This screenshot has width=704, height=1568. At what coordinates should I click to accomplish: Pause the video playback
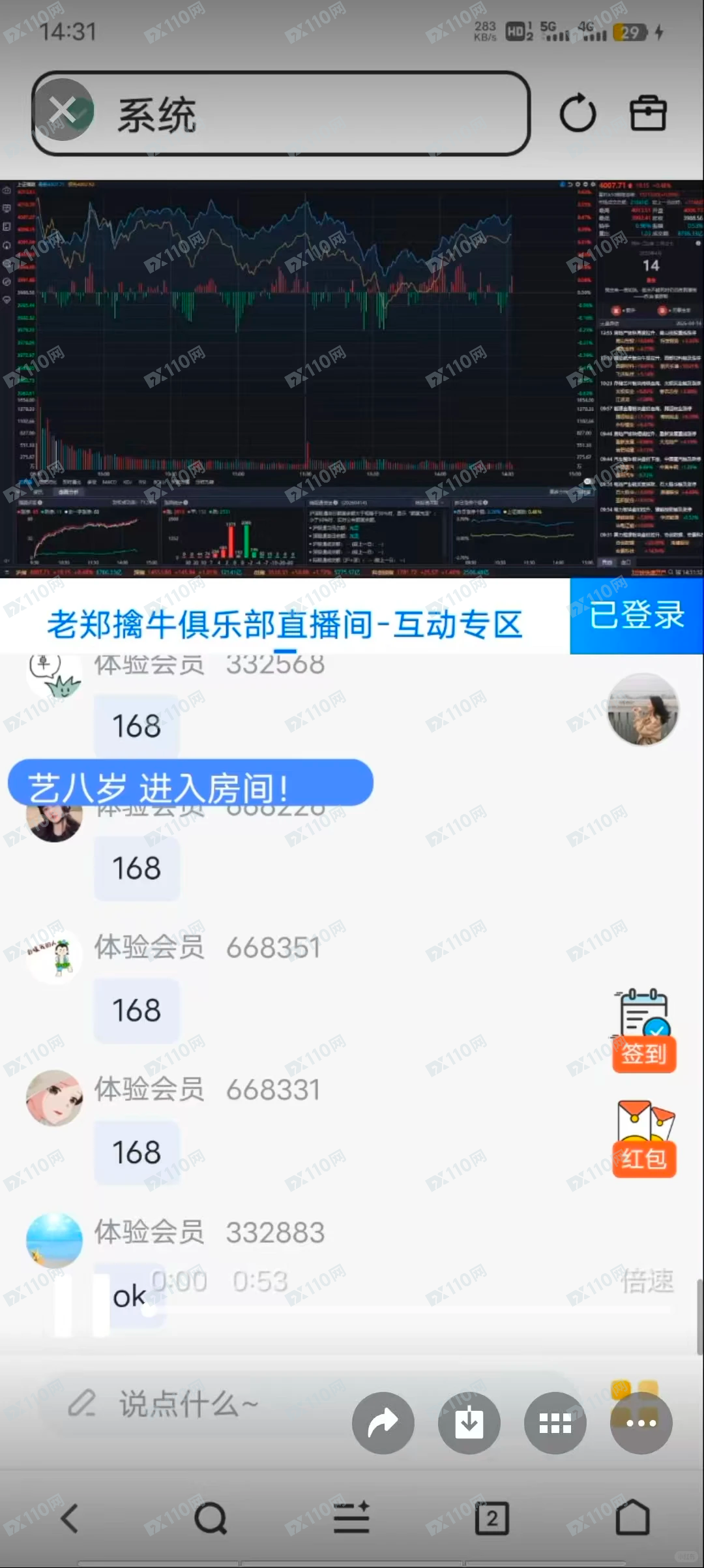tap(83, 1306)
